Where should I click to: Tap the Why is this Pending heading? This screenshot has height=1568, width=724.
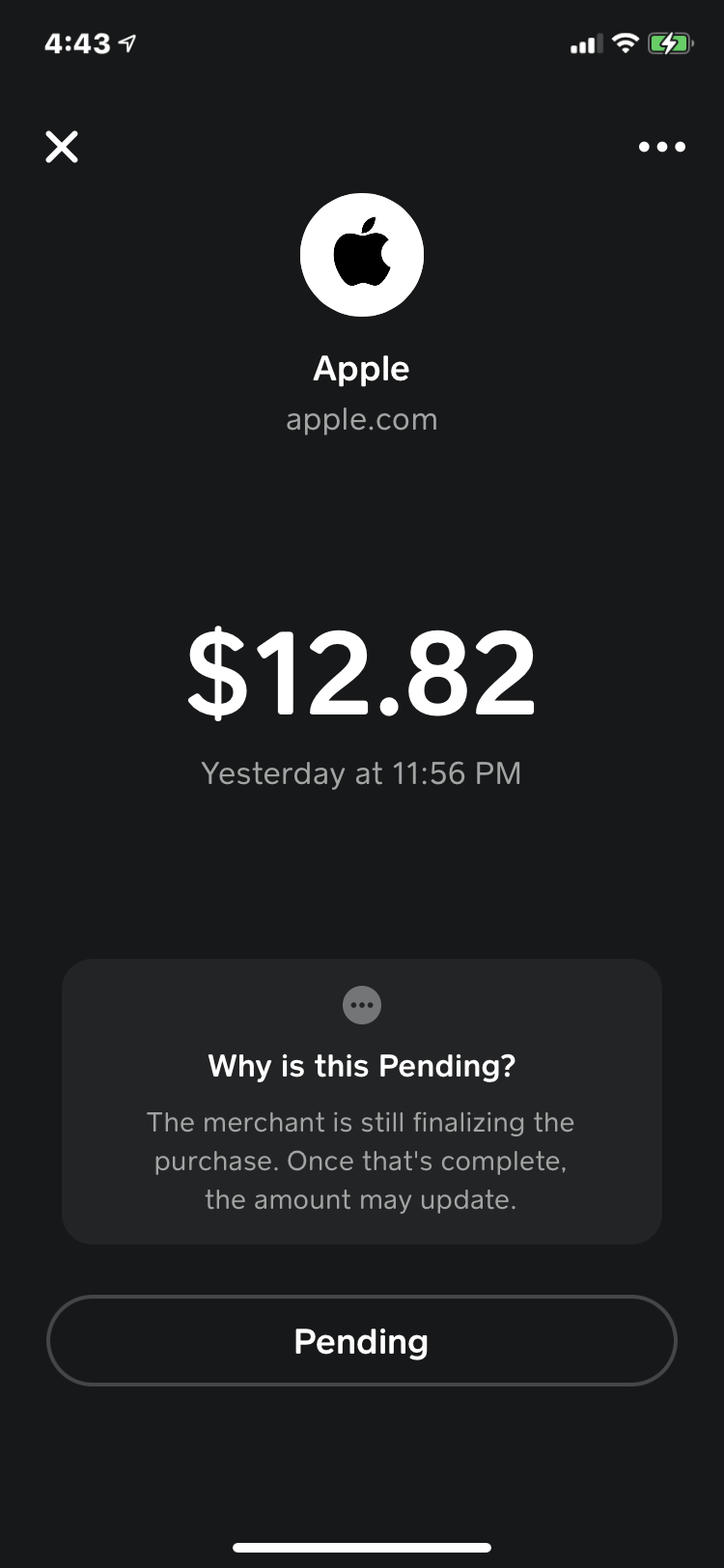362,1065
